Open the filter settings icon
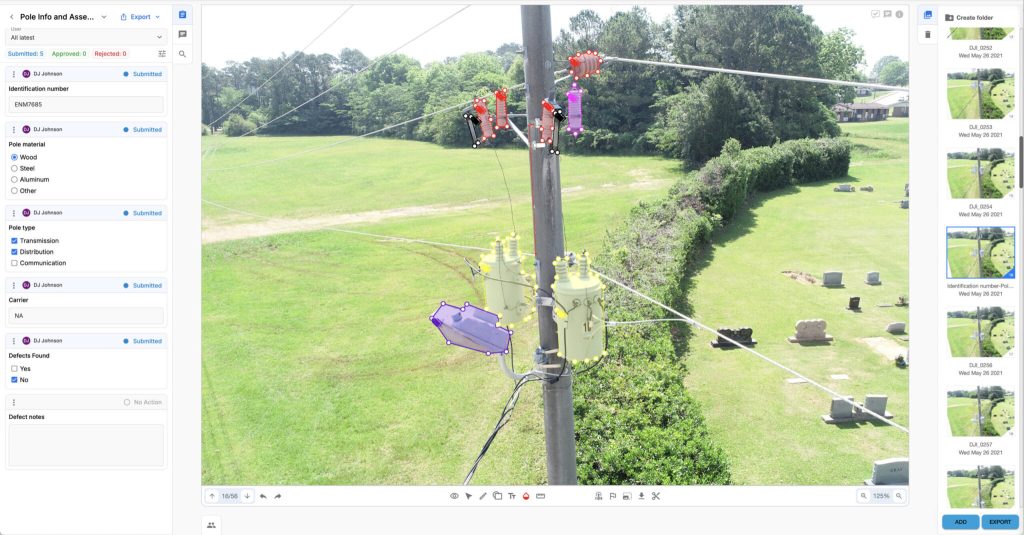Screen dimensions: 1024x535 tap(162, 53)
